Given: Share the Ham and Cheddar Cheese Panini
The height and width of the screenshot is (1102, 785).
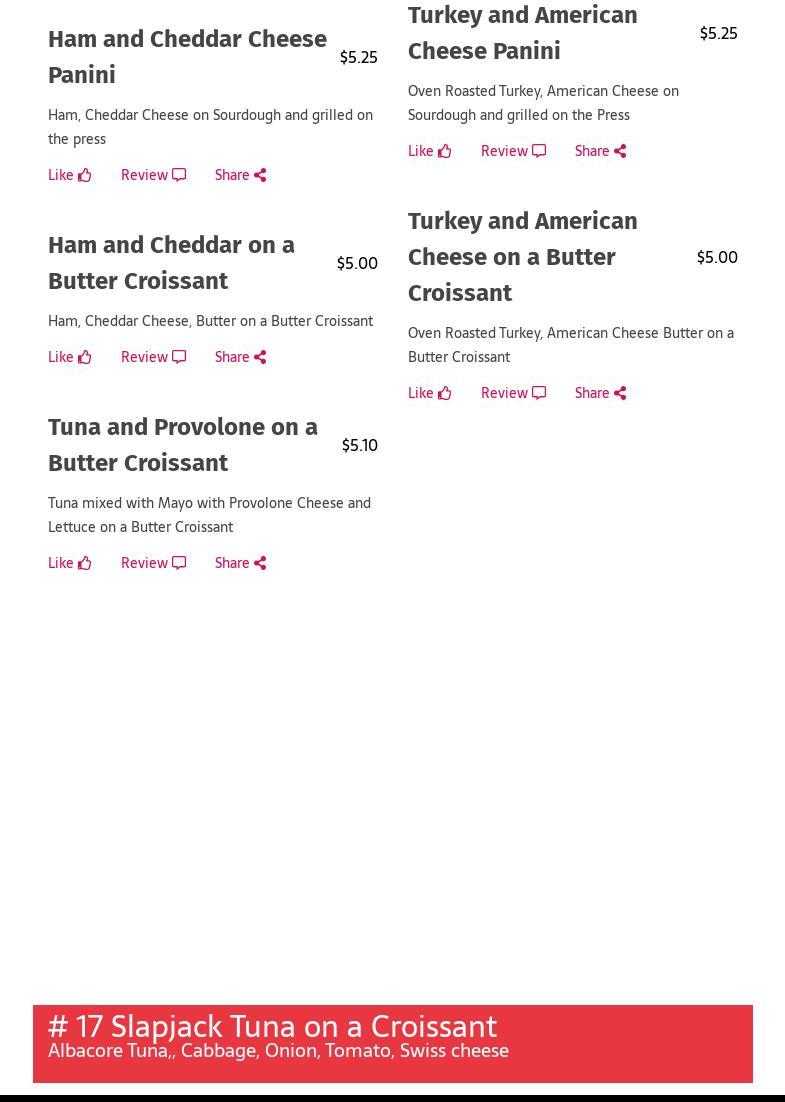Looking at the screenshot, I should 240,175.
